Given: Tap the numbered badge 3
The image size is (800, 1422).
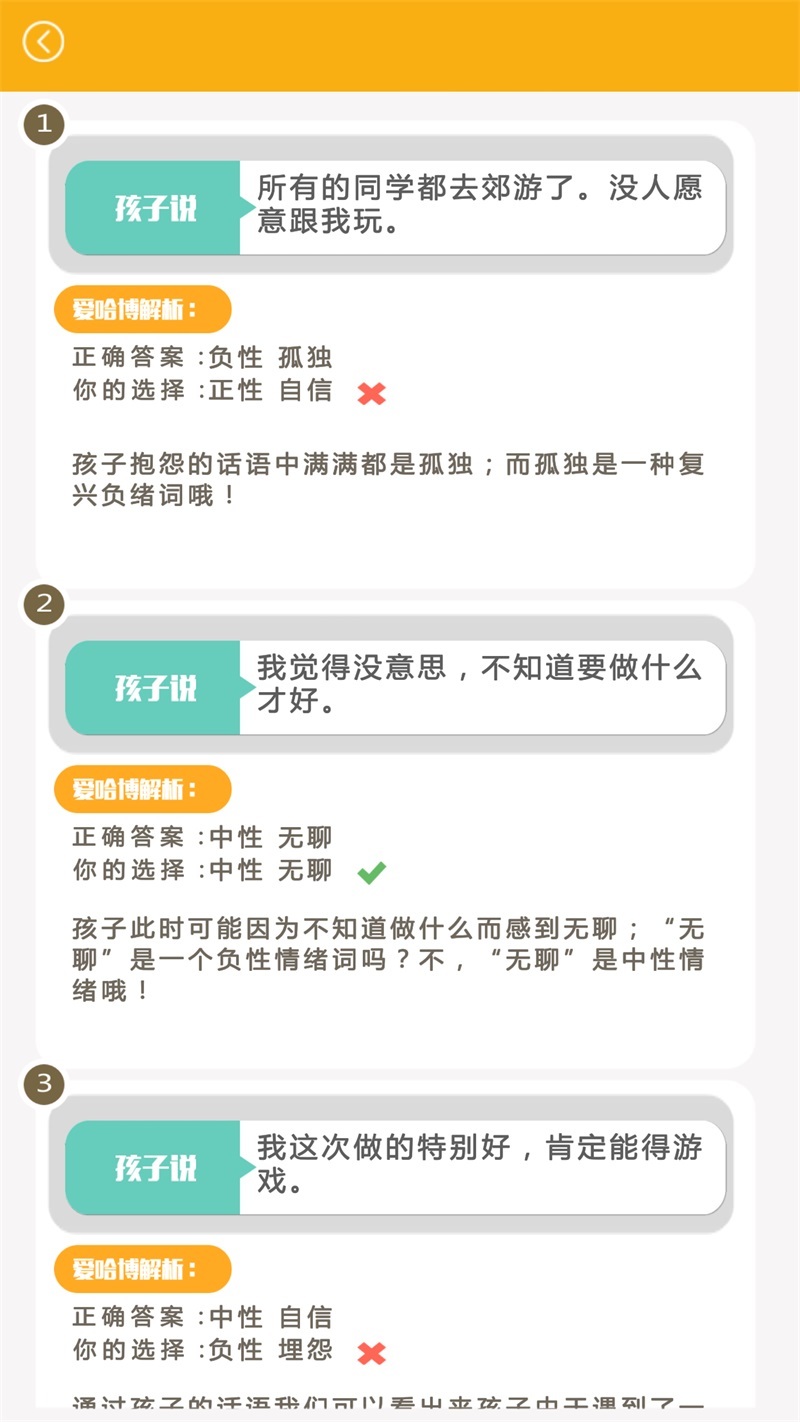Looking at the screenshot, I should (x=42, y=1083).
